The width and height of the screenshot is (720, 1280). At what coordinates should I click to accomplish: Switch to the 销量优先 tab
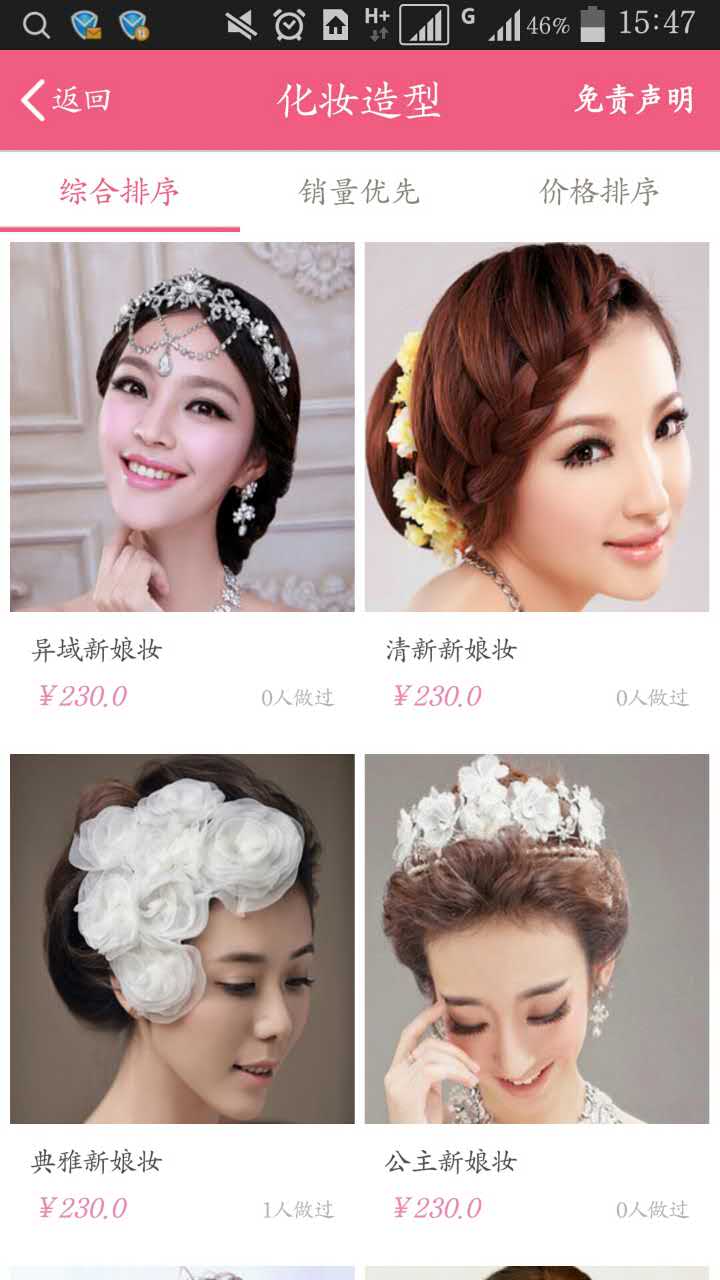[360, 191]
